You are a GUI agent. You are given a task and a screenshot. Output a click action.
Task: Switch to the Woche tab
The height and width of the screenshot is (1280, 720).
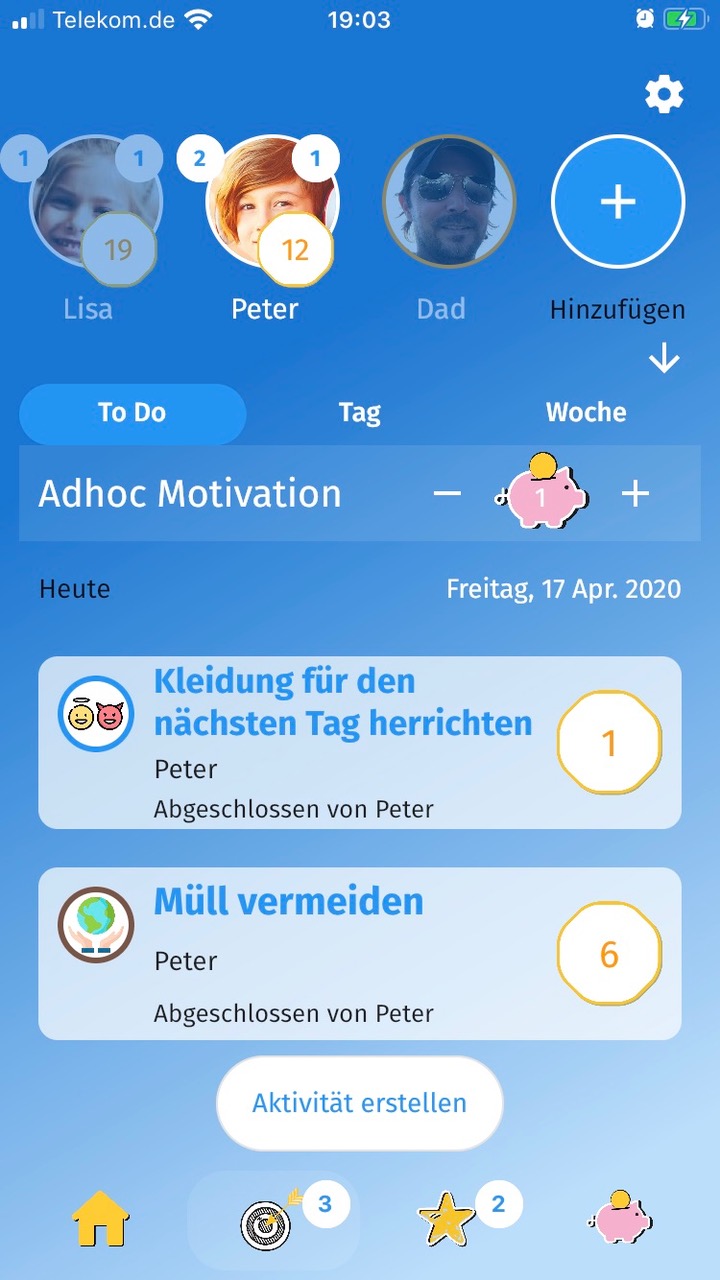pyautogui.click(x=586, y=413)
